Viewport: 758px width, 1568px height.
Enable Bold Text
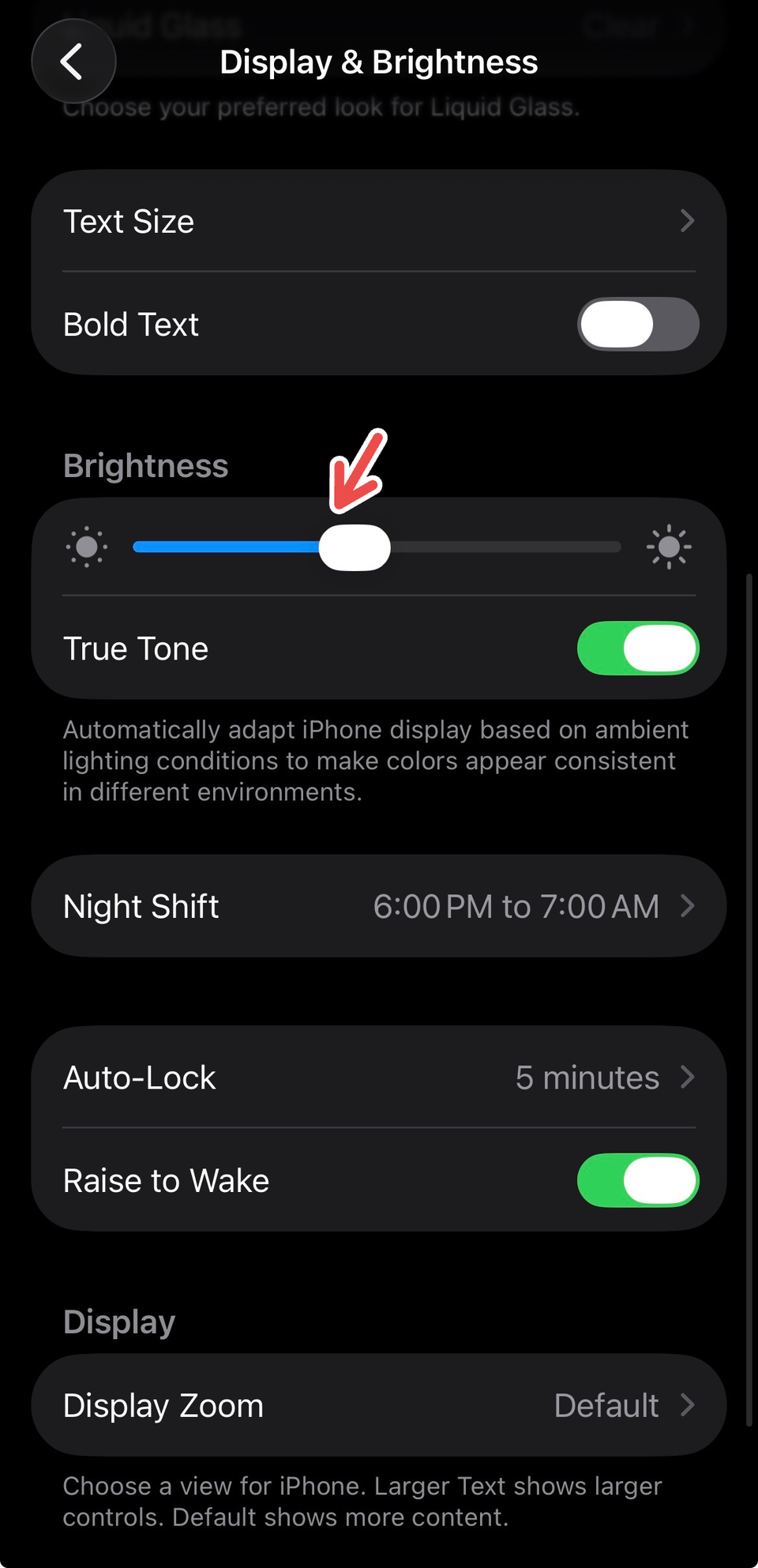[x=637, y=324]
